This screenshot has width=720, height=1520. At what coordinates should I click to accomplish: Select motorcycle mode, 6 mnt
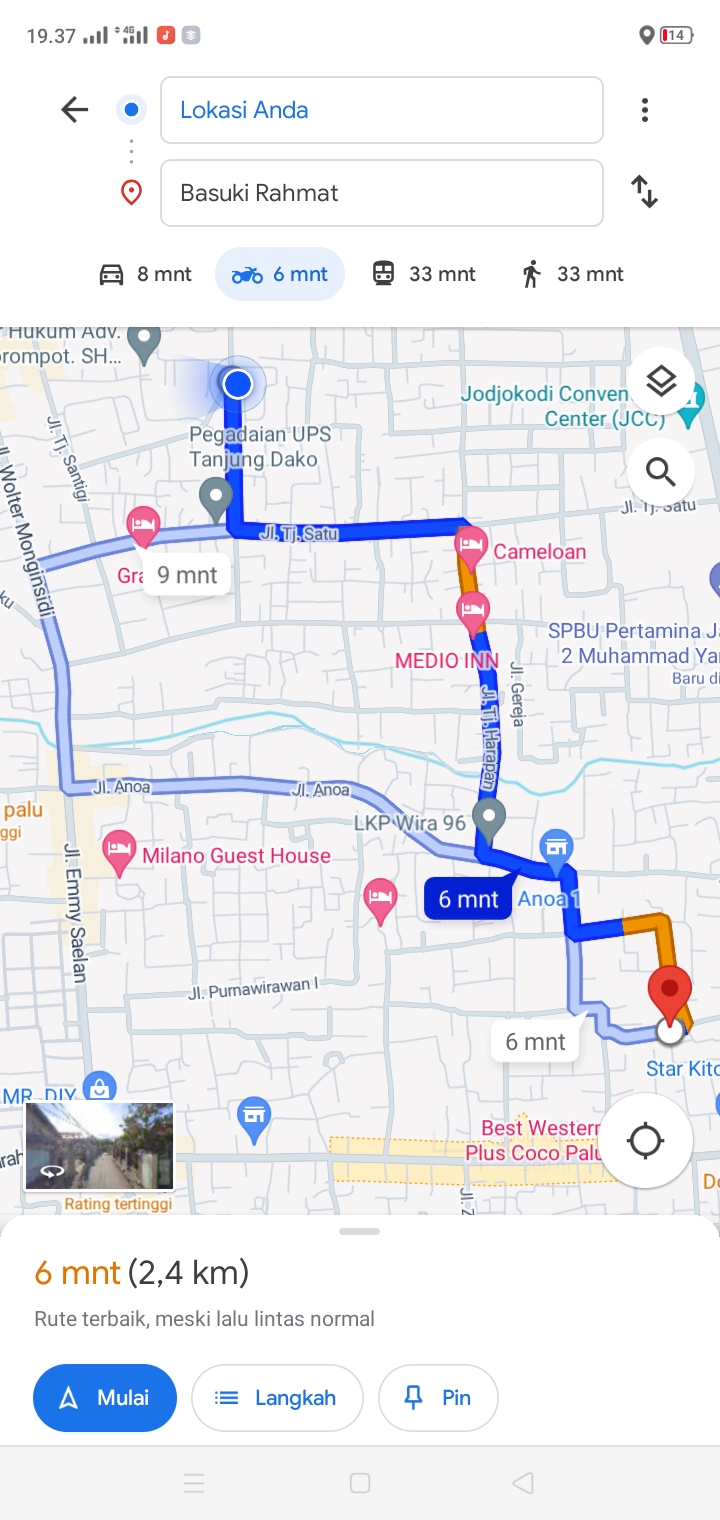[x=280, y=274]
